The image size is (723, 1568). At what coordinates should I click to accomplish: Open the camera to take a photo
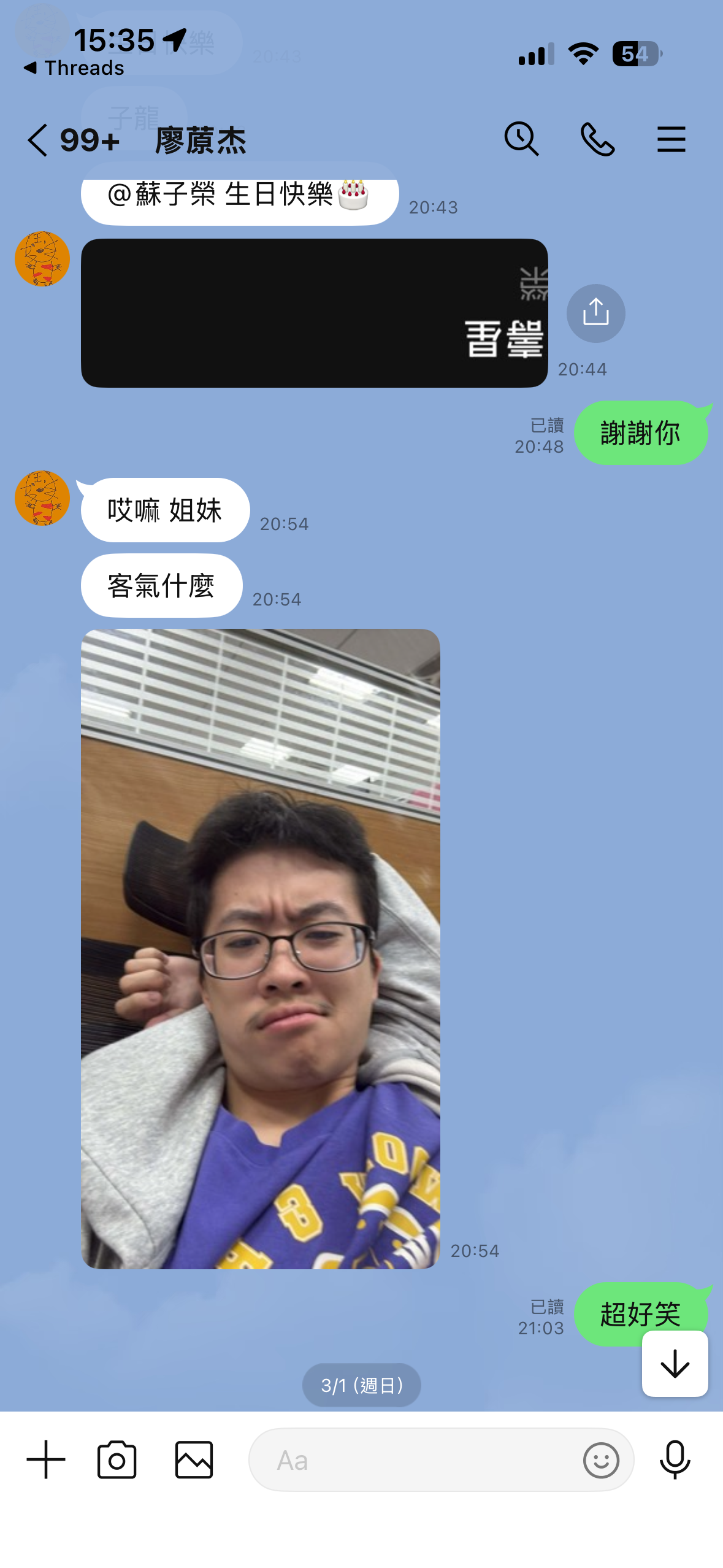(x=117, y=1459)
